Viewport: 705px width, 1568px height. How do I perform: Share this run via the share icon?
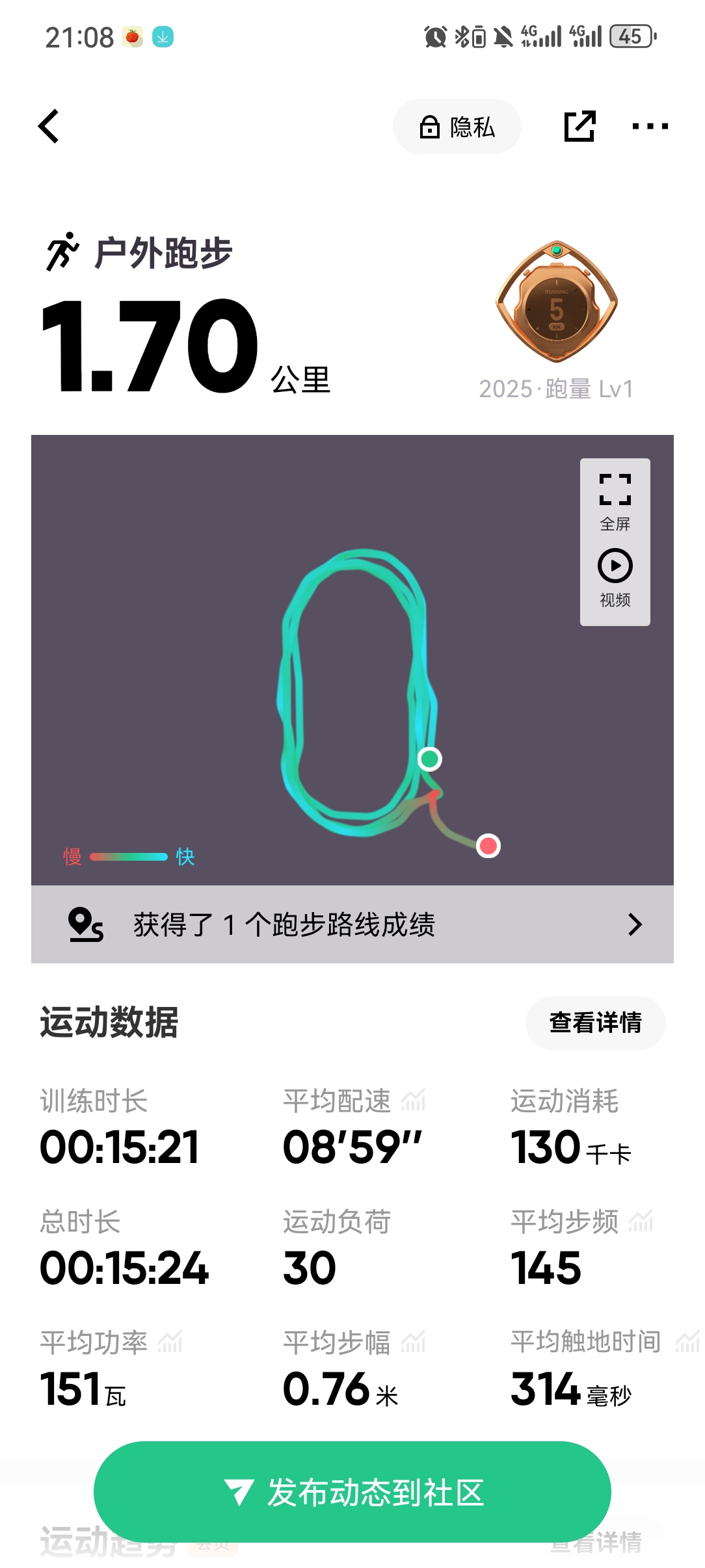579,126
